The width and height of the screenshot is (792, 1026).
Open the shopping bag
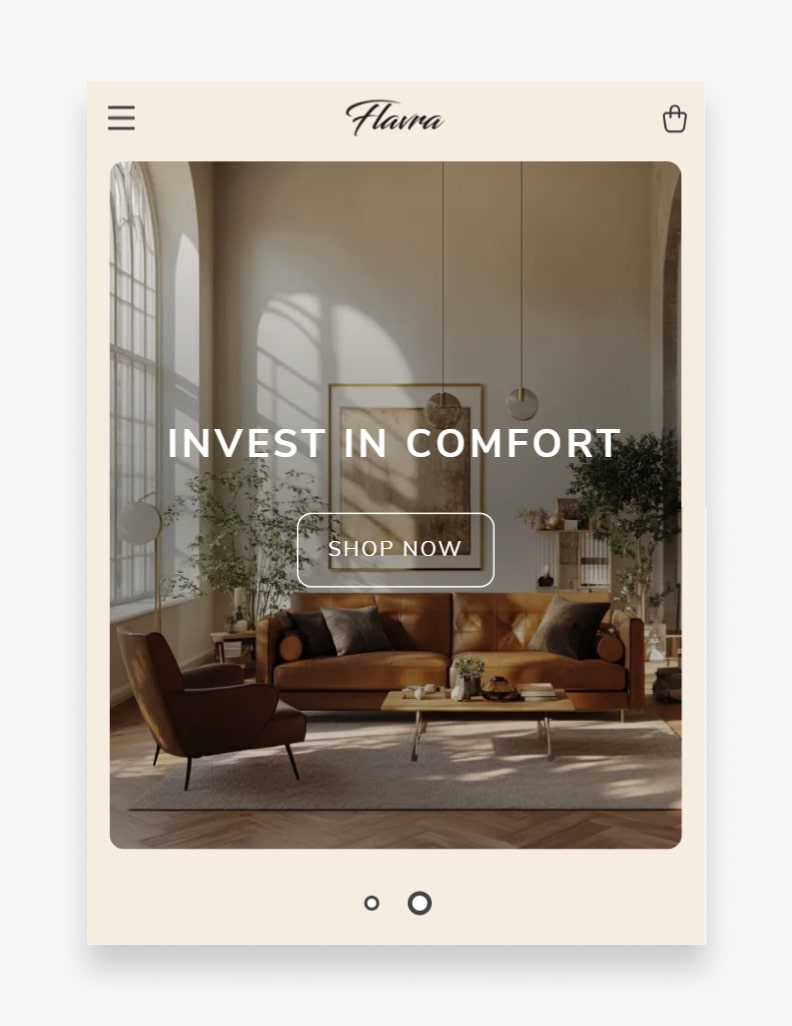(x=675, y=119)
